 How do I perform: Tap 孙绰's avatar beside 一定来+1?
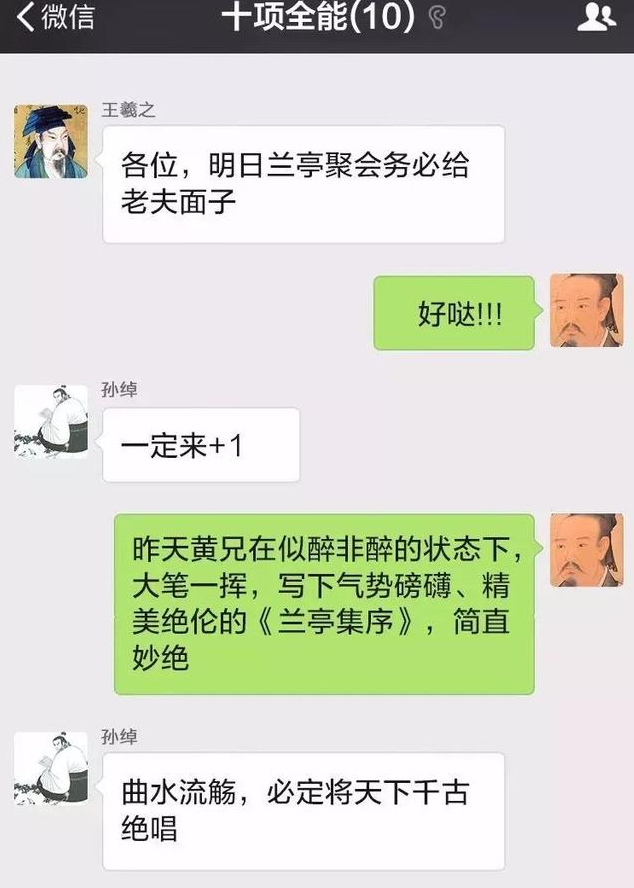(x=50, y=421)
